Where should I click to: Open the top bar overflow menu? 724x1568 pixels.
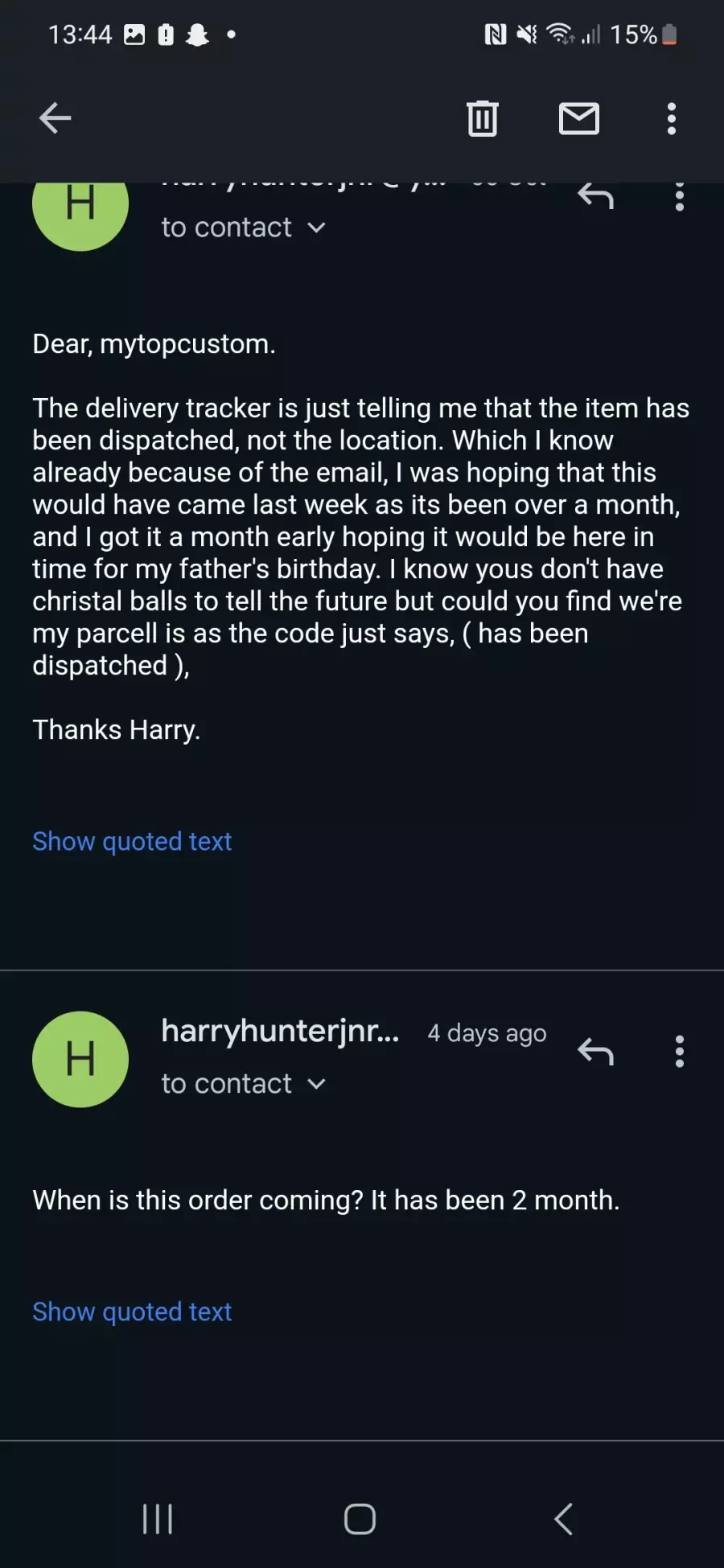(x=672, y=118)
